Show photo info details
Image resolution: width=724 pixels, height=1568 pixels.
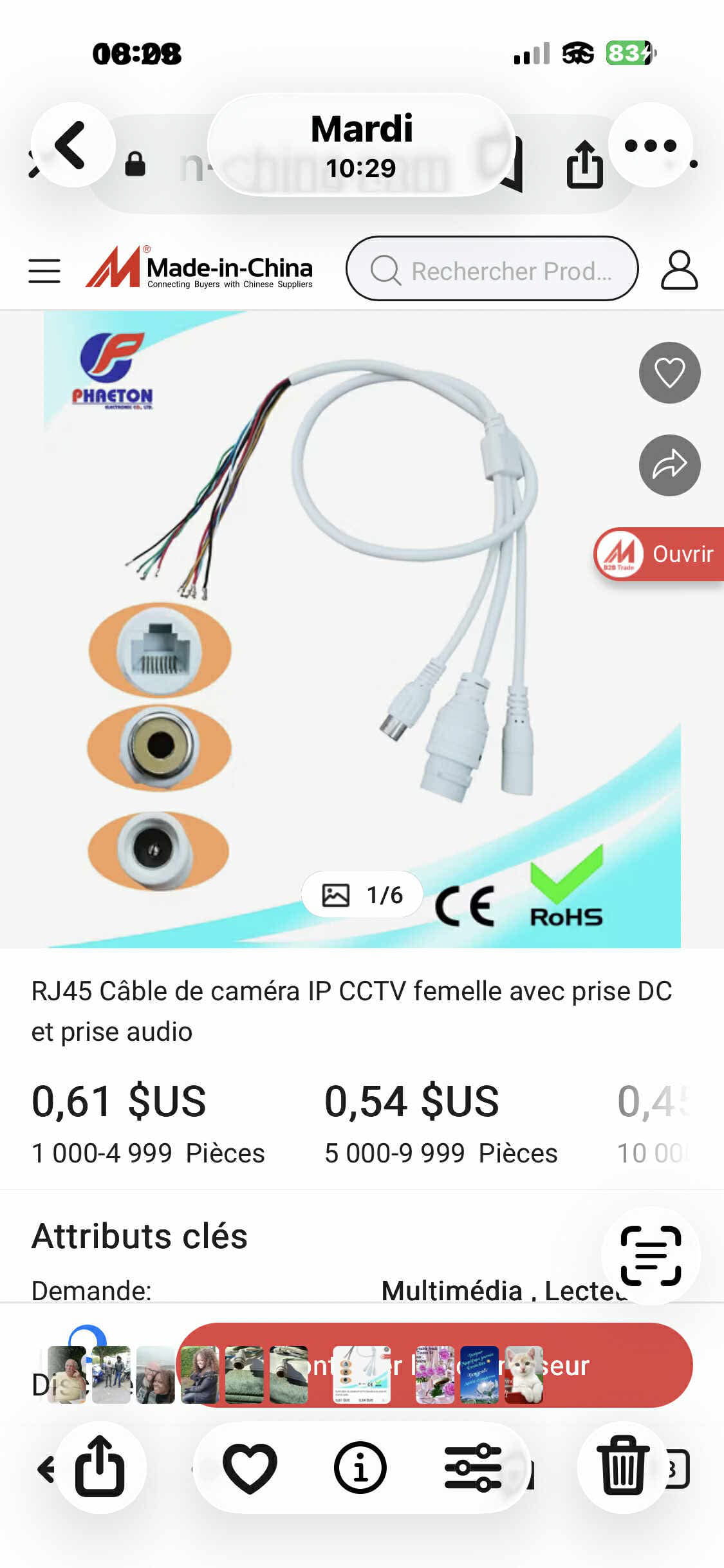click(360, 1468)
